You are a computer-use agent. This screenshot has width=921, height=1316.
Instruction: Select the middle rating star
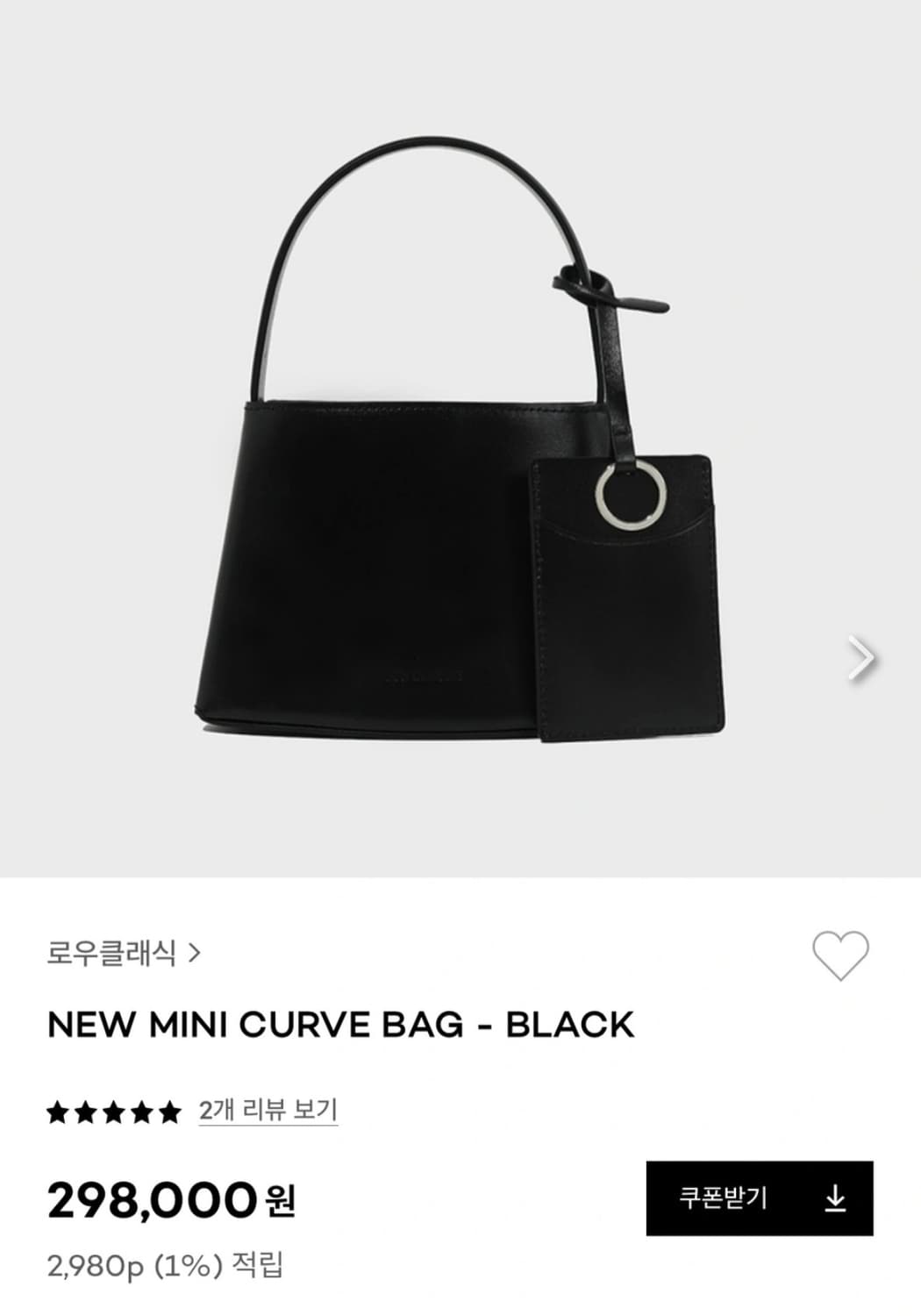coord(113,1109)
